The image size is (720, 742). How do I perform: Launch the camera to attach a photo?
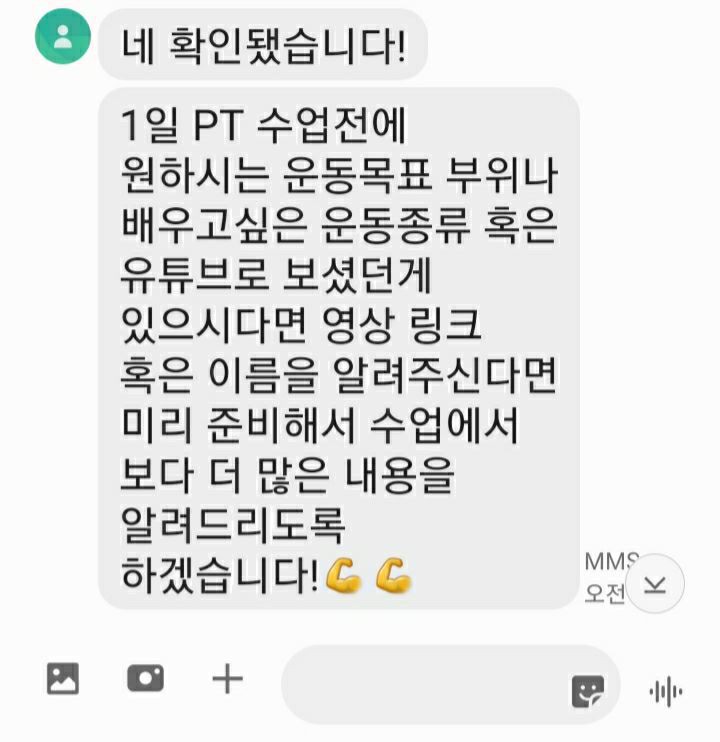[x=145, y=679]
